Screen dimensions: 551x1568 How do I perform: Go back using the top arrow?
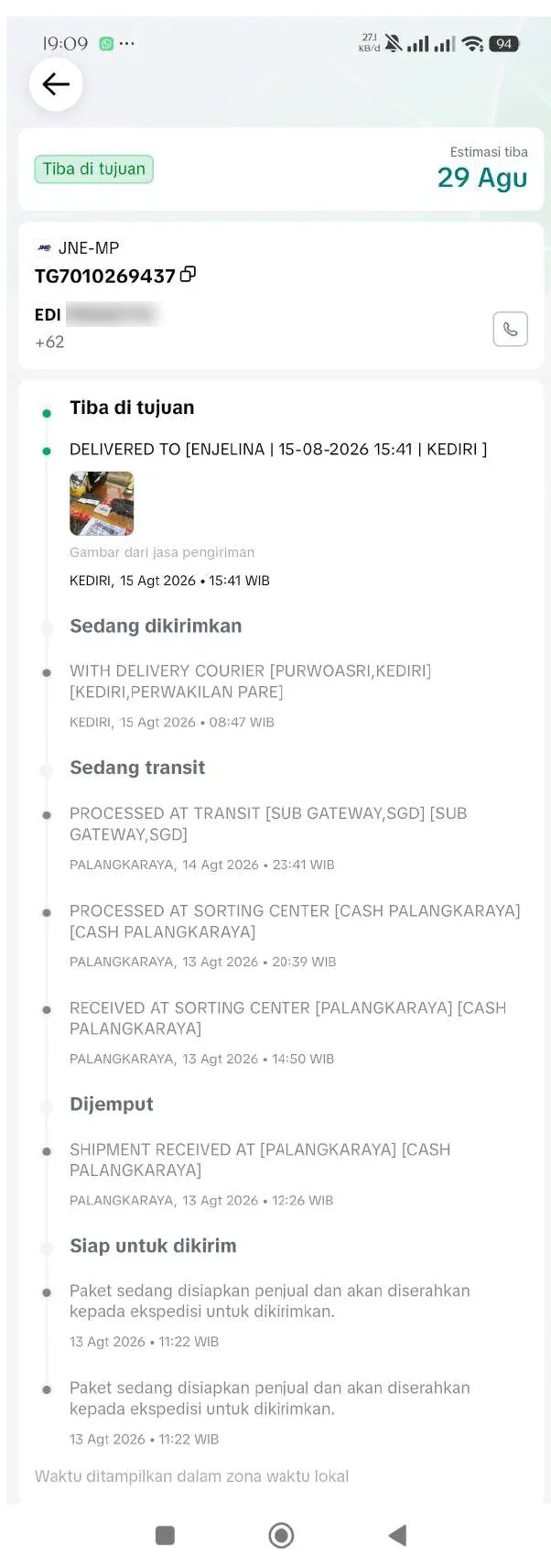click(56, 84)
